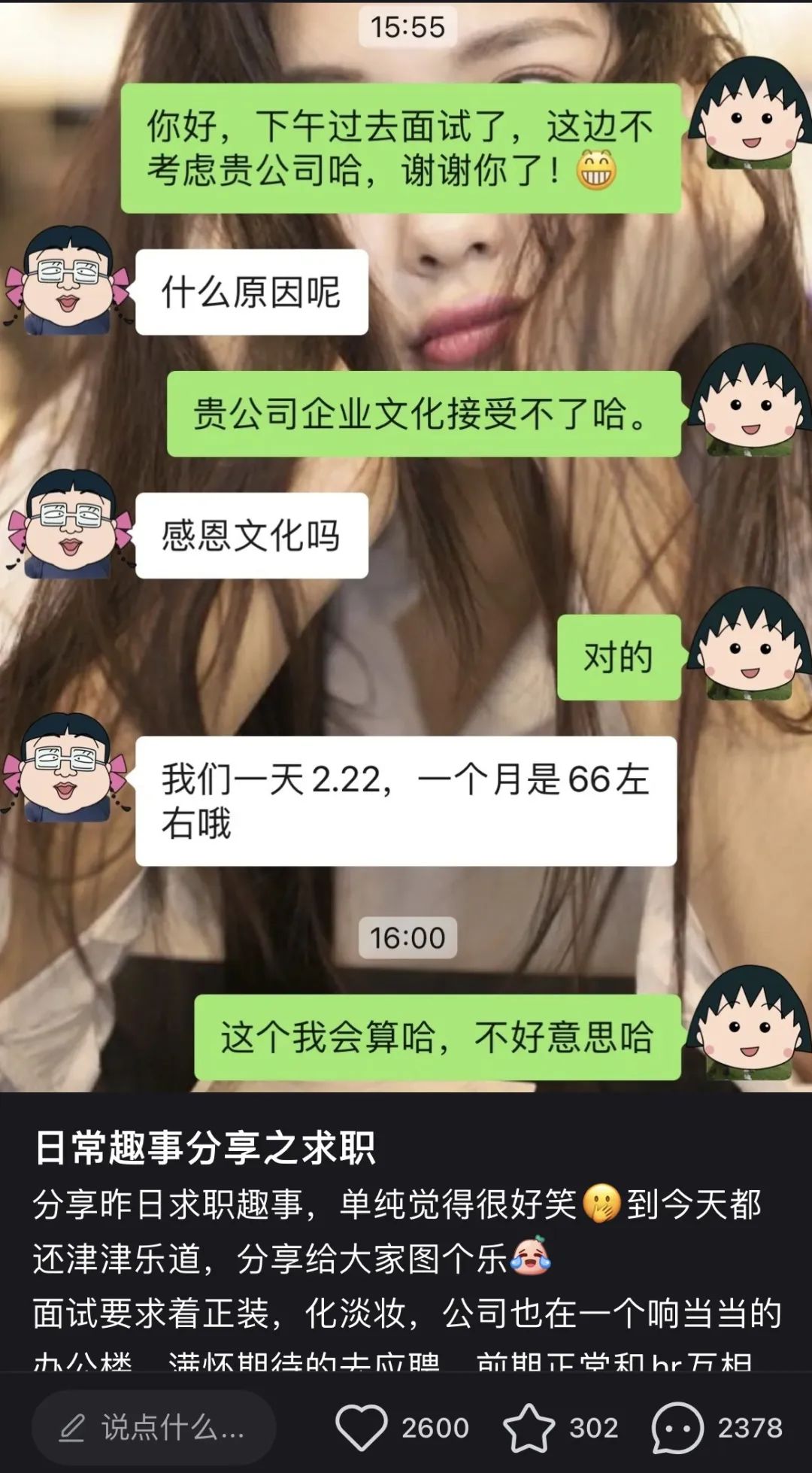Open the comments bubble icon
Image resolution: width=812 pixels, height=1473 pixels.
click(x=677, y=1427)
